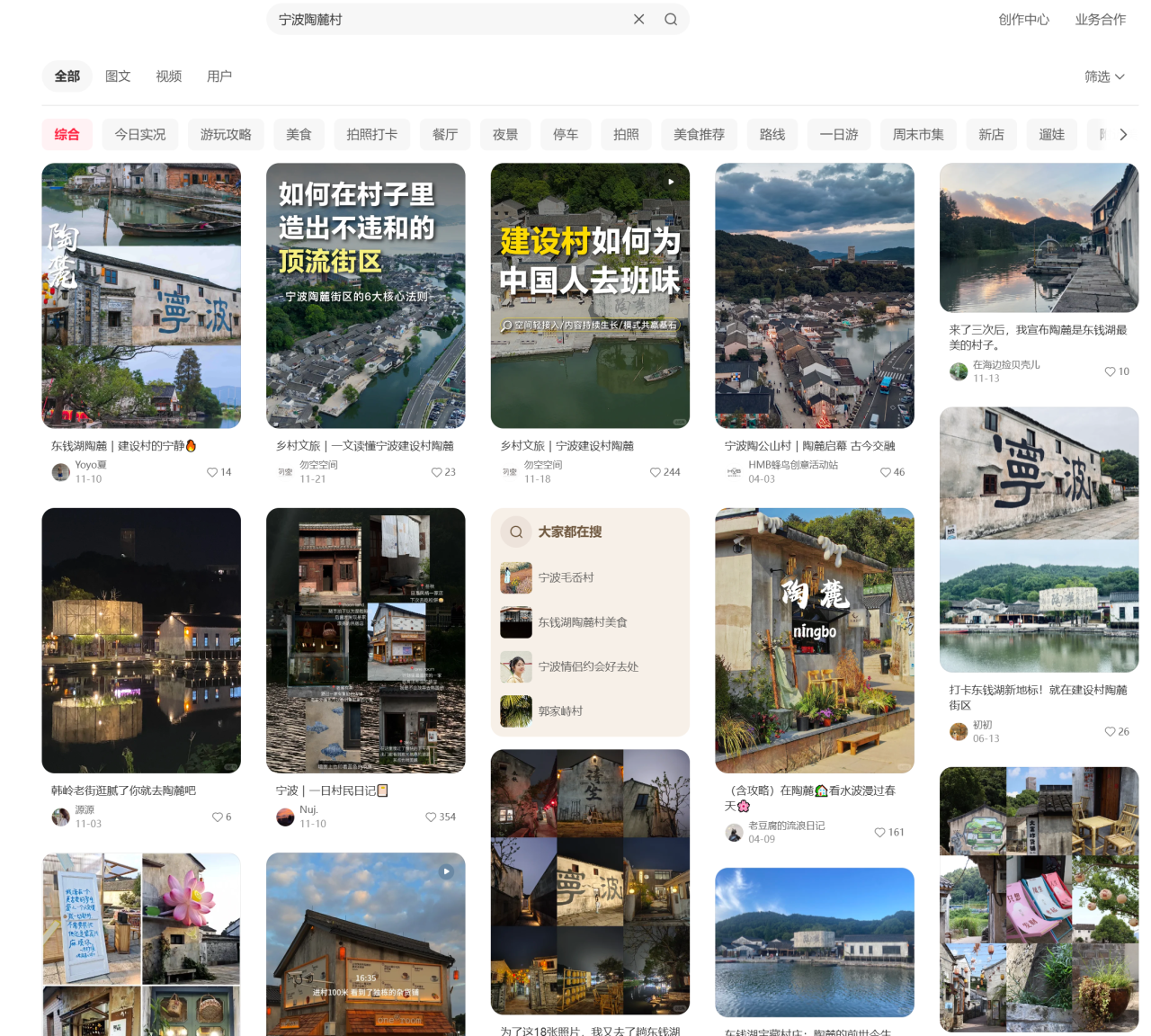Show more chips with right arrow
This screenshot has height=1036, width=1151.
[x=1123, y=134]
